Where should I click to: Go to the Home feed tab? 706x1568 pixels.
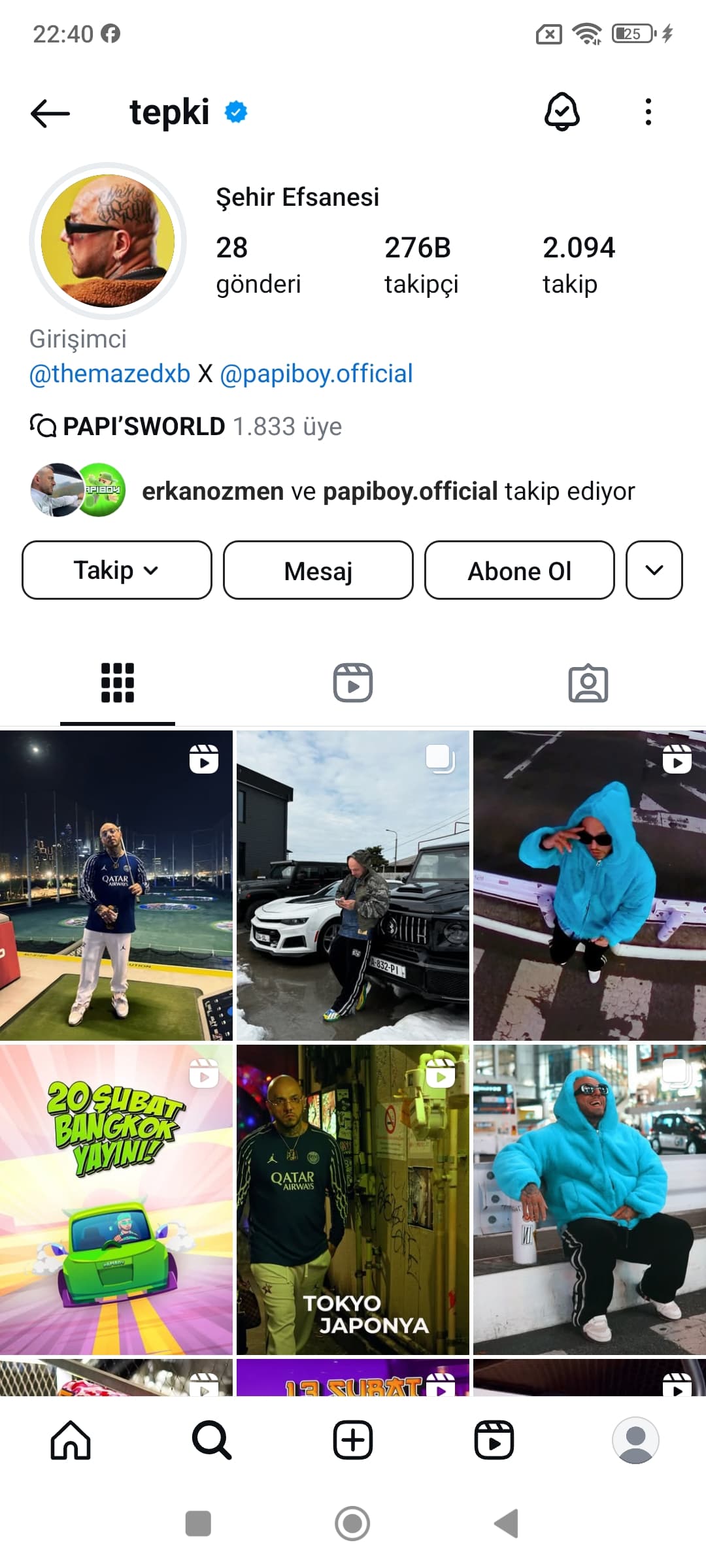point(71,1441)
